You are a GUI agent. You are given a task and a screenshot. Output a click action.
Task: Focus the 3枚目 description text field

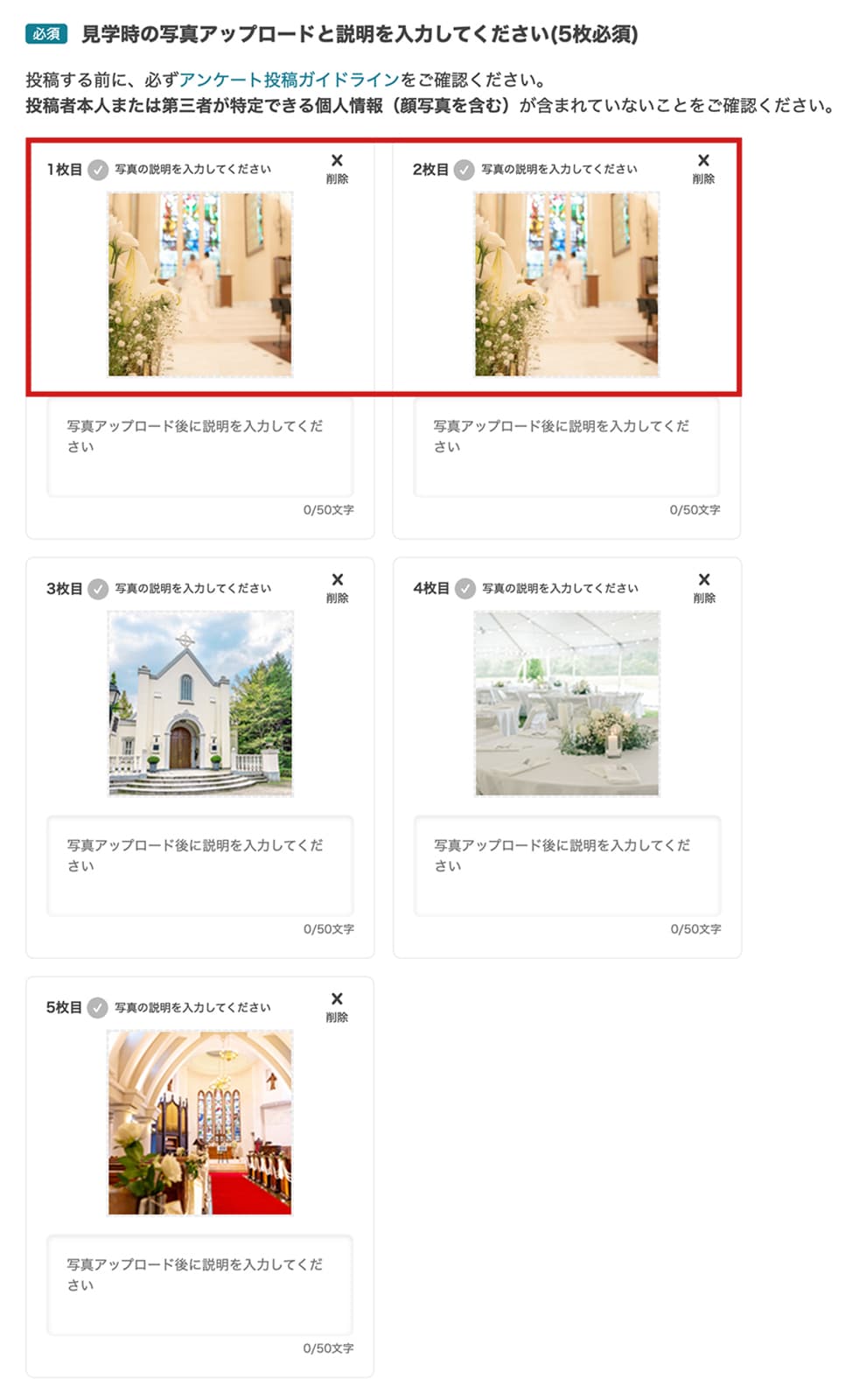coord(200,866)
